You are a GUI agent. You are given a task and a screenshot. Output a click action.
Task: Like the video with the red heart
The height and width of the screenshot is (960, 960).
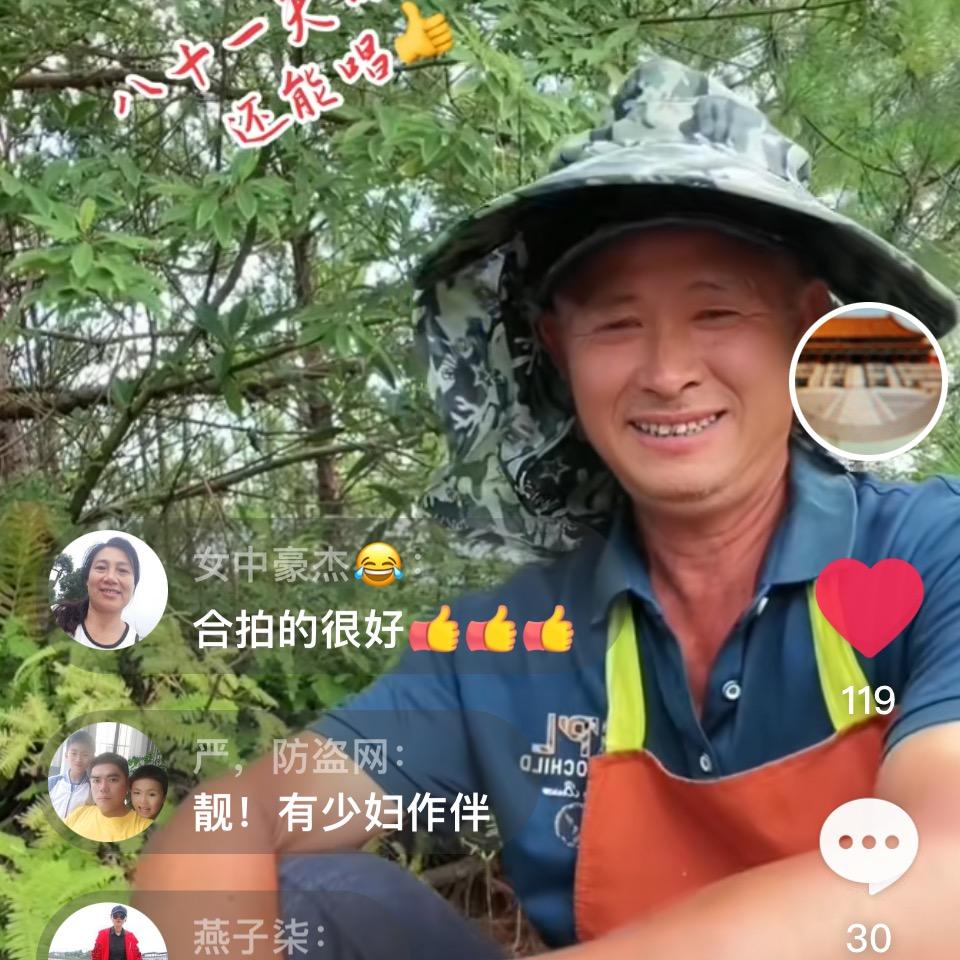tap(868, 607)
